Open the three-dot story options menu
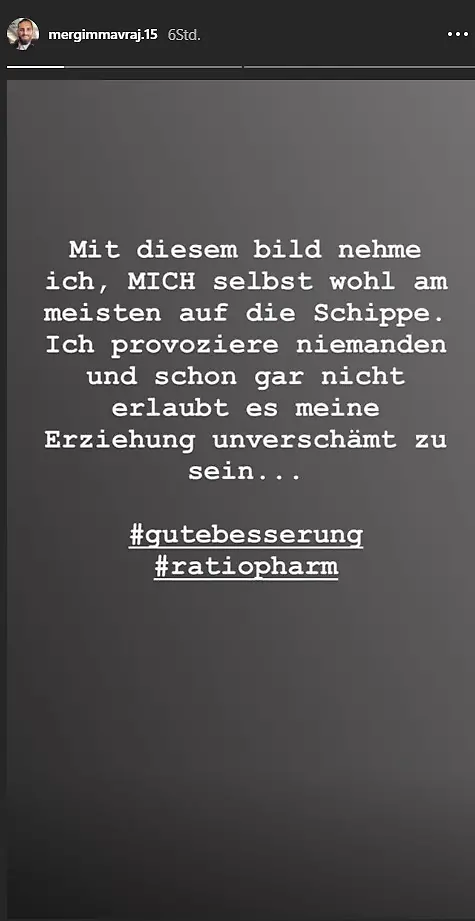 (x=457, y=34)
